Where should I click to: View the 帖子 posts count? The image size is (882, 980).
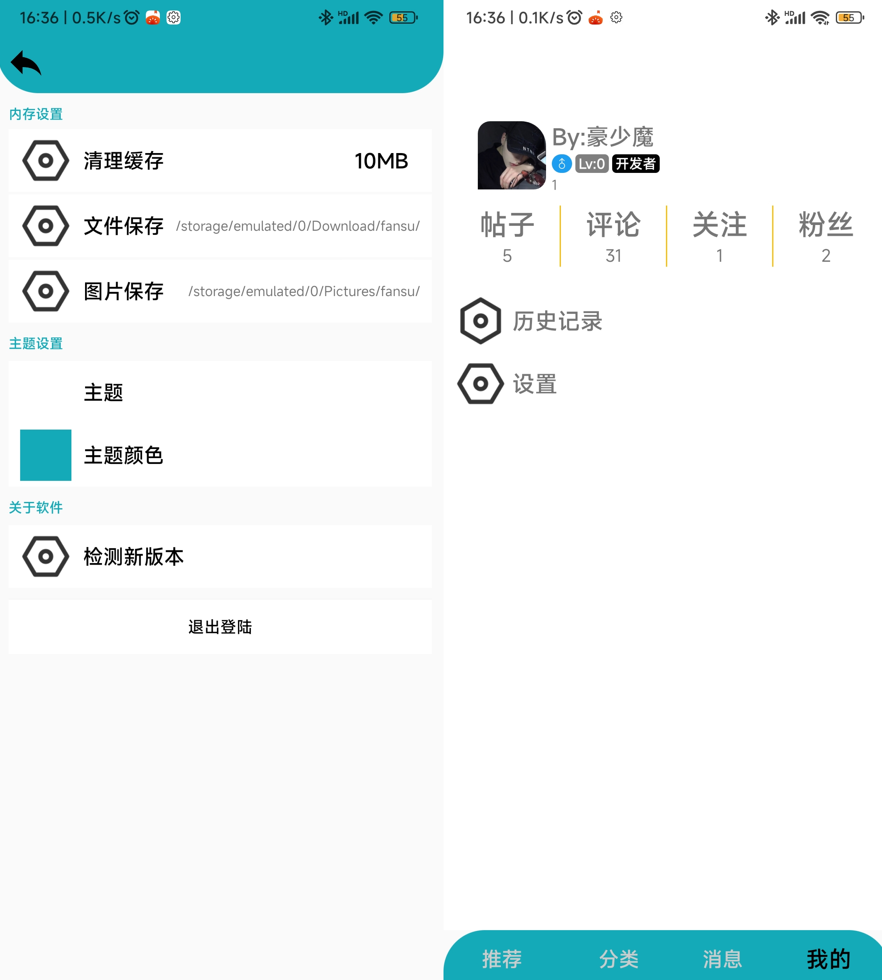click(507, 237)
